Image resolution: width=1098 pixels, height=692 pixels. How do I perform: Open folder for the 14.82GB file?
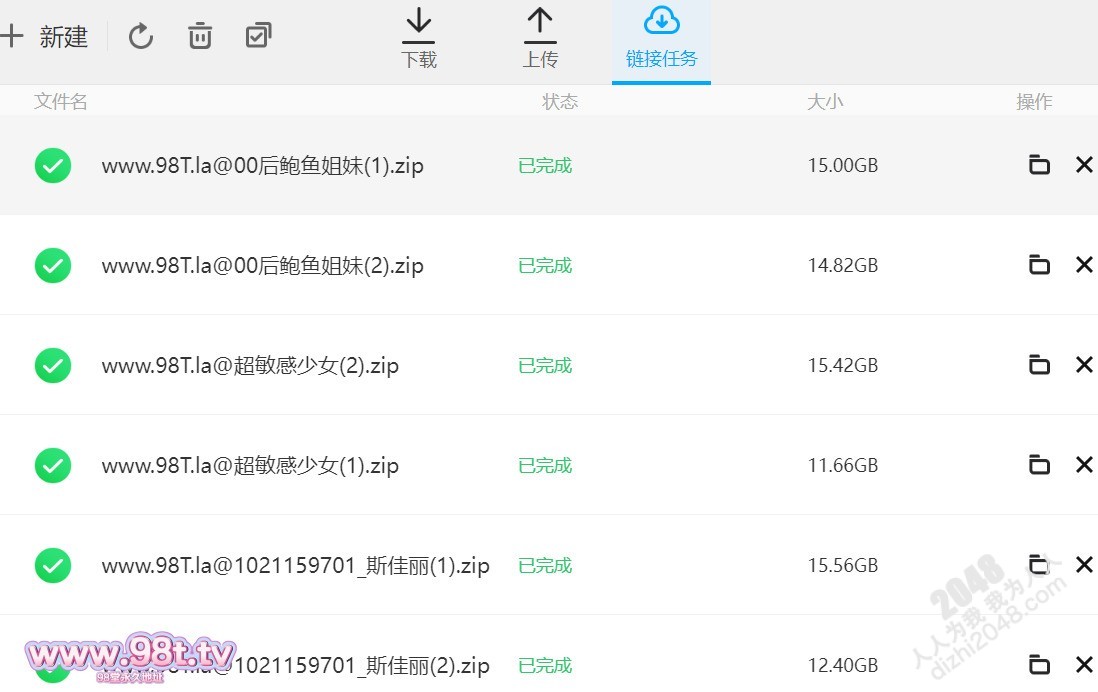coord(1039,265)
